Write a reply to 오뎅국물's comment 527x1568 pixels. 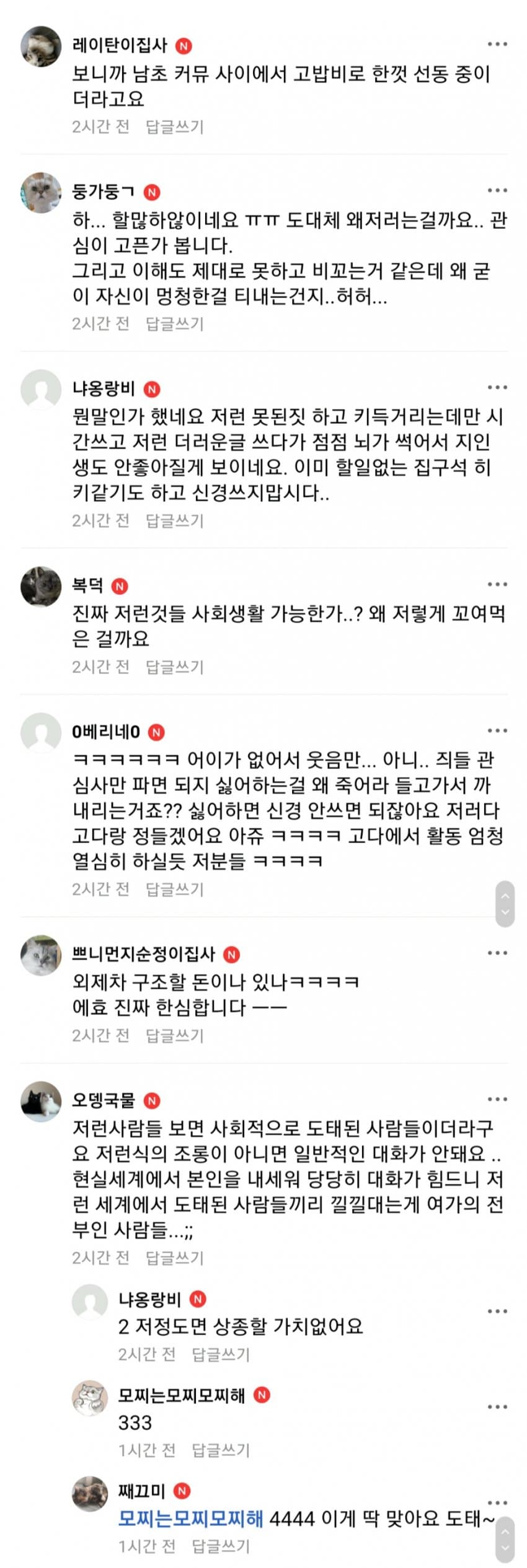click(174, 1258)
